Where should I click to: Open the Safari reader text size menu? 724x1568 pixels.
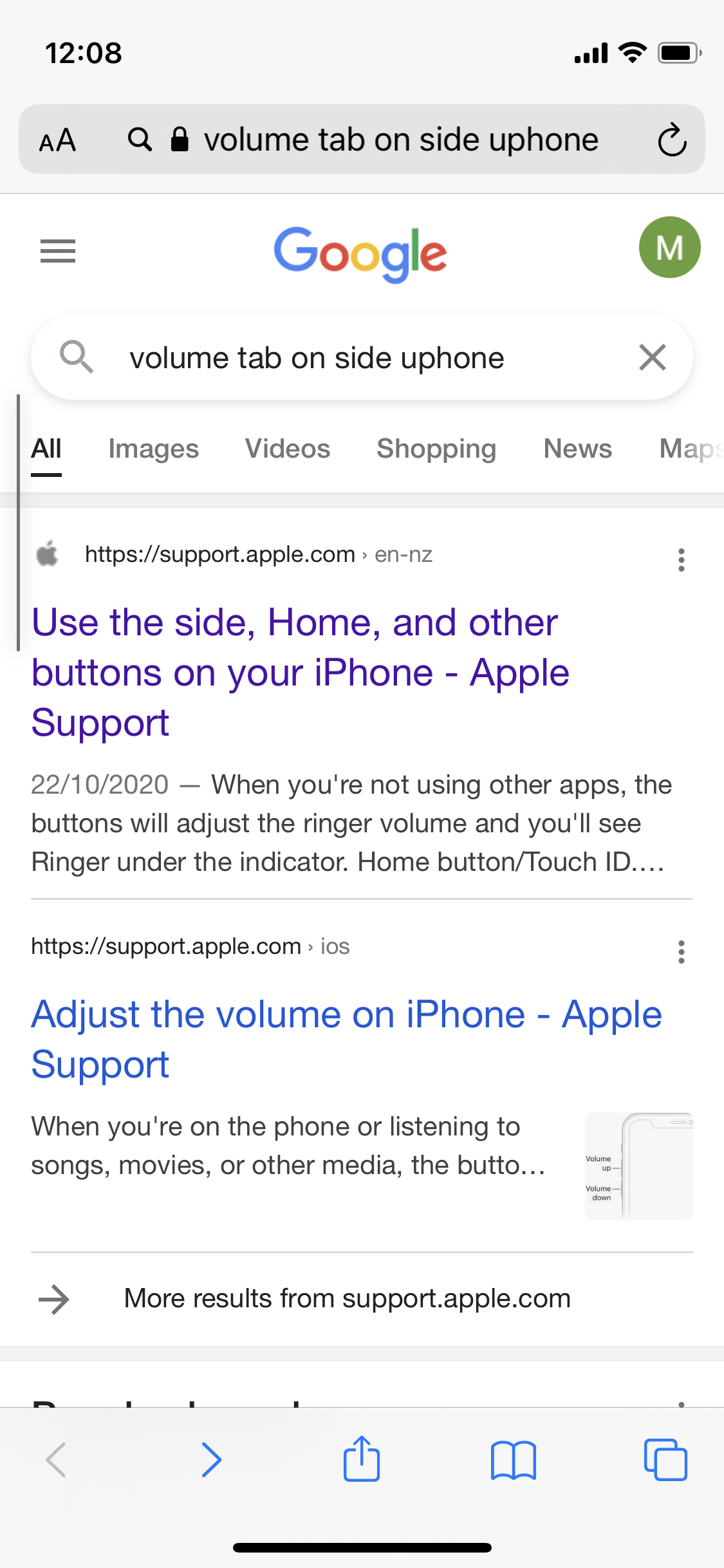(58, 140)
